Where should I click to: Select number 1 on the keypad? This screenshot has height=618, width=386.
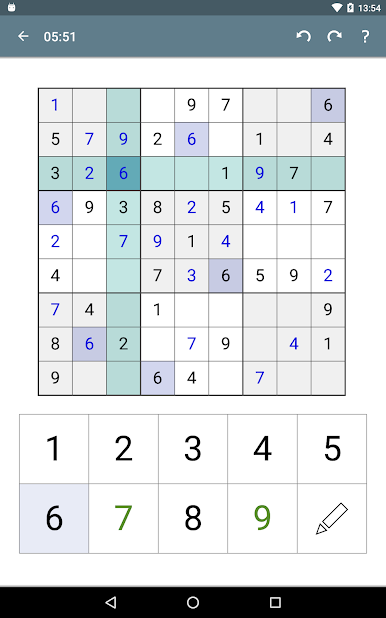coord(54,449)
